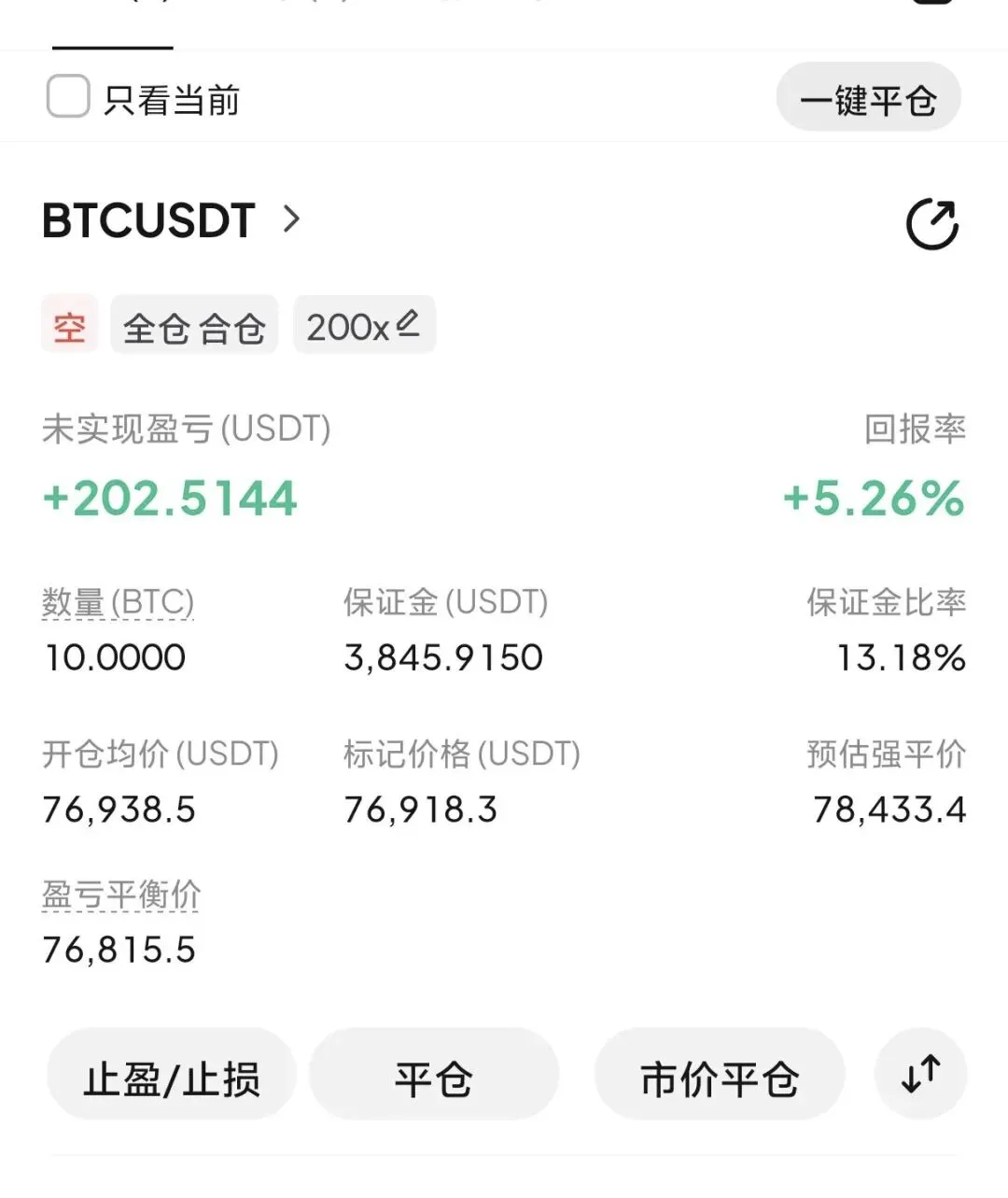This screenshot has height=1198, width=1008.
Task: View the 盈亏平衡价 explanation
Action: (x=121, y=895)
